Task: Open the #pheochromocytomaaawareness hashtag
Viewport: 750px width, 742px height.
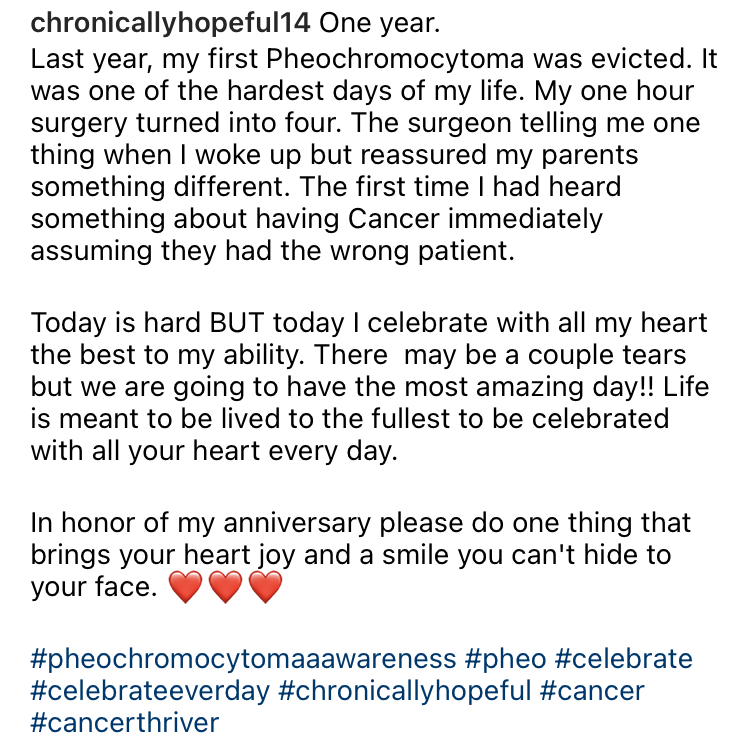Action: click(243, 659)
